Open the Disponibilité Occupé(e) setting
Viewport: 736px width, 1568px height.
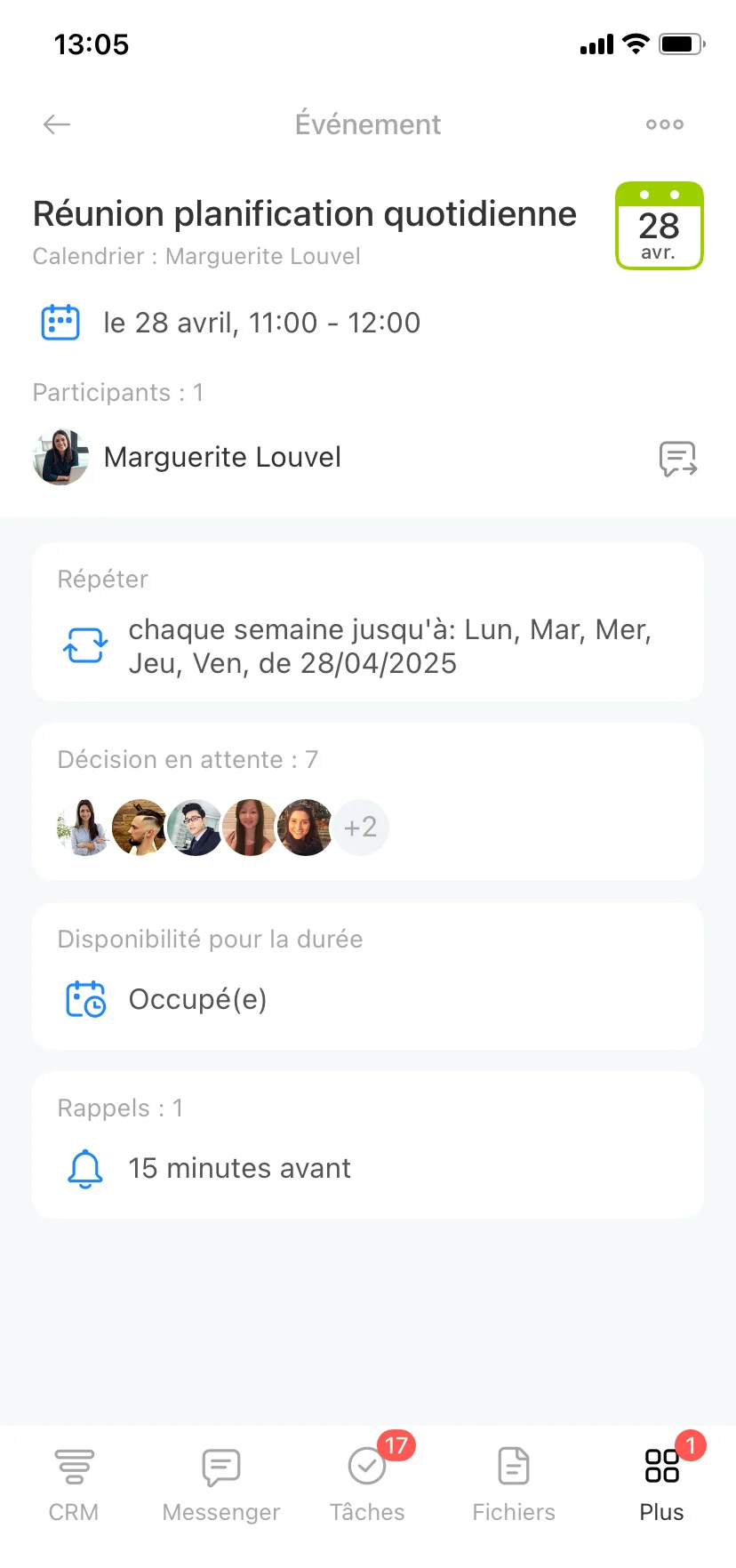[368, 977]
